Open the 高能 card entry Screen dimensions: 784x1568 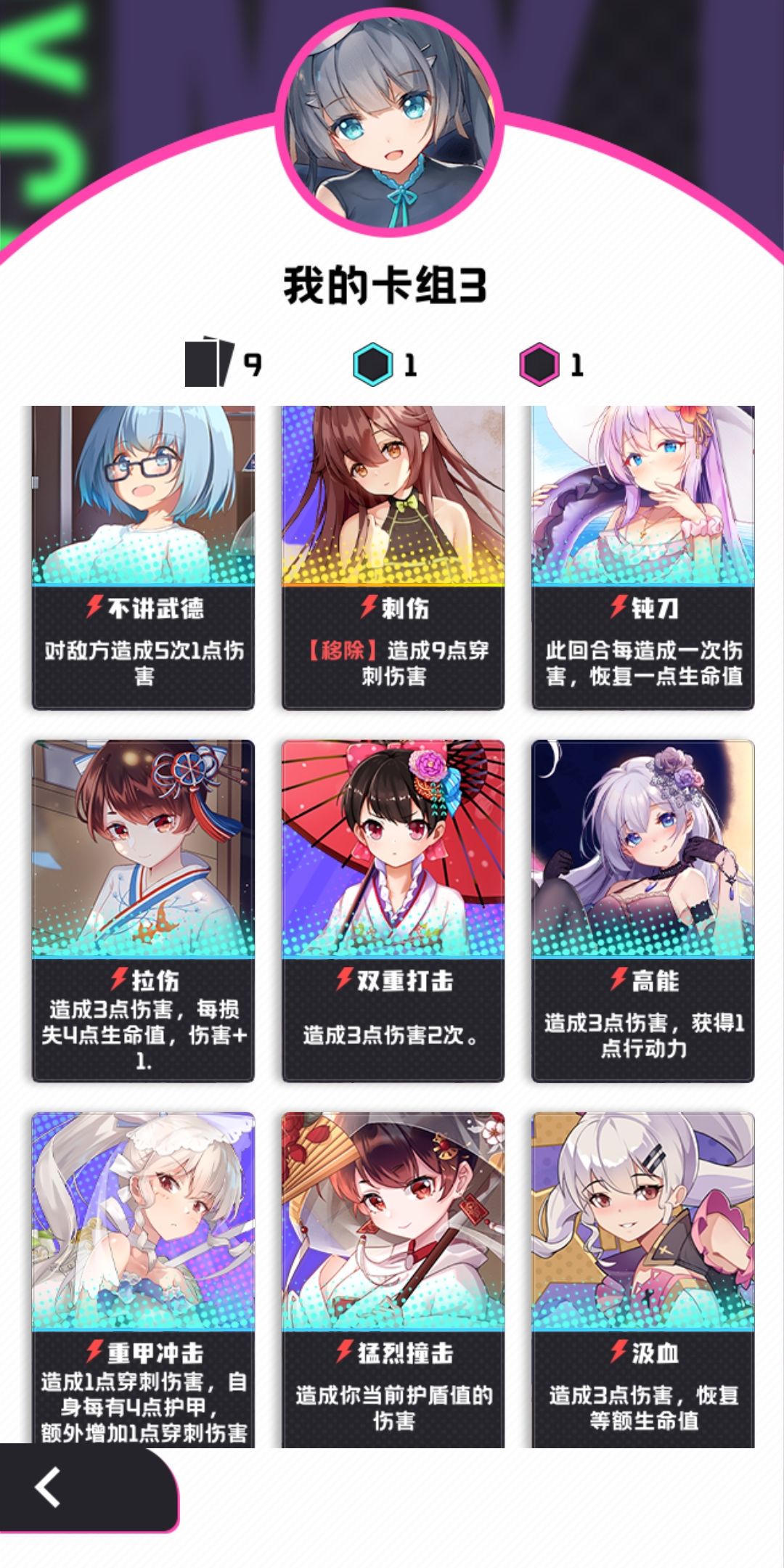642,907
